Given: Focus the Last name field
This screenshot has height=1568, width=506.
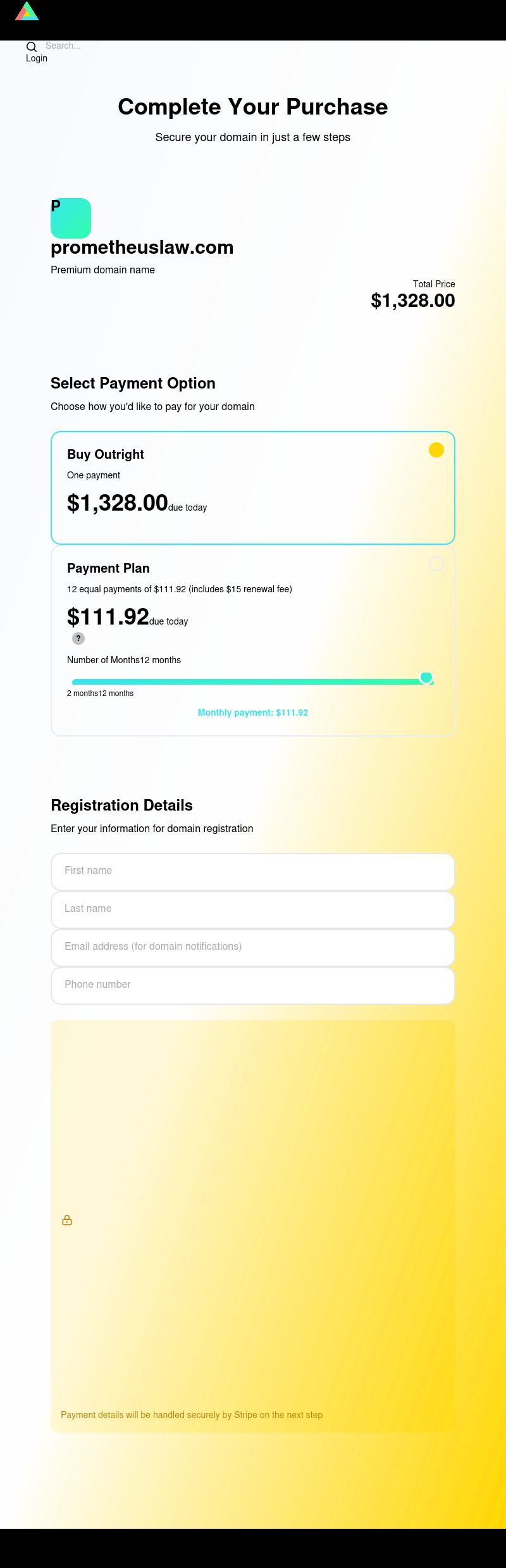Looking at the screenshot, I should tap(252, 909).
